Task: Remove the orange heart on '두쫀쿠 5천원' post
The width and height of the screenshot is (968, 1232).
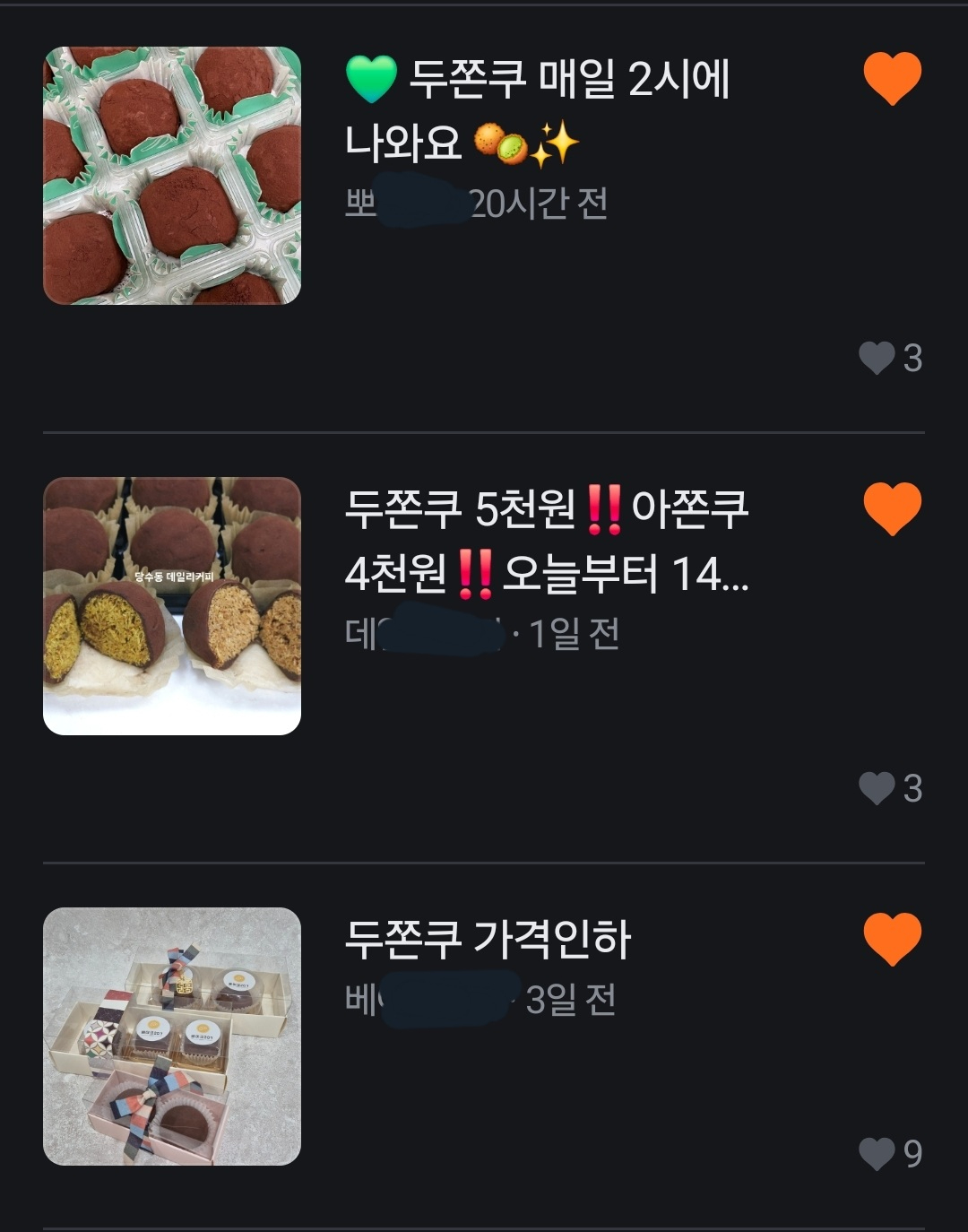Action: pos(892,508)
